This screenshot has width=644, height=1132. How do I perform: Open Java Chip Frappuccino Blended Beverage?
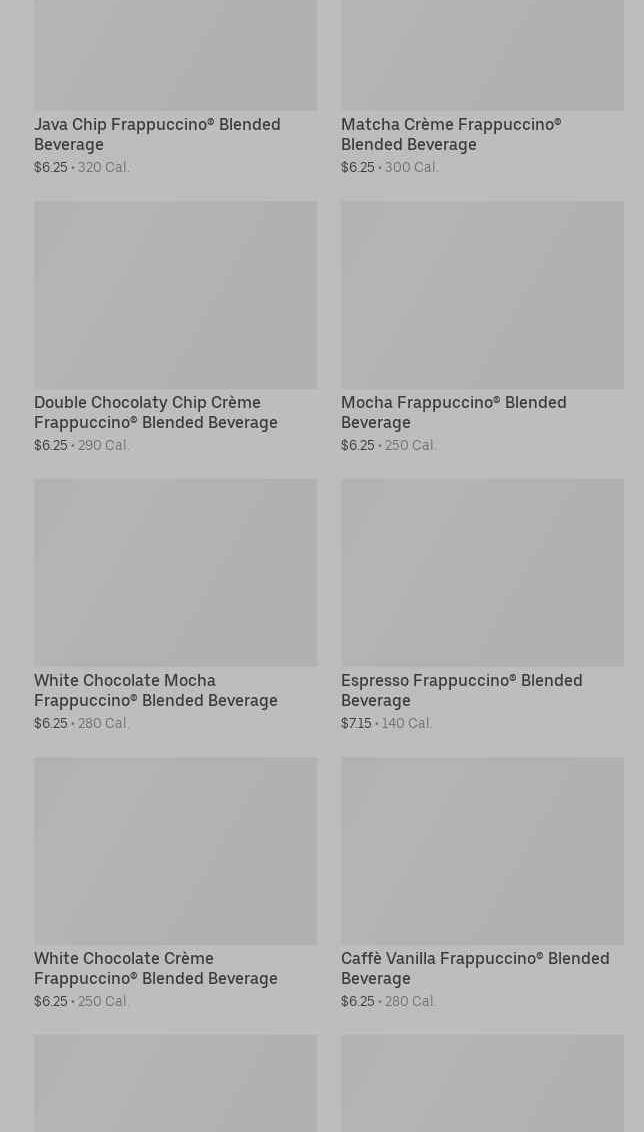[x=157, y=134]
